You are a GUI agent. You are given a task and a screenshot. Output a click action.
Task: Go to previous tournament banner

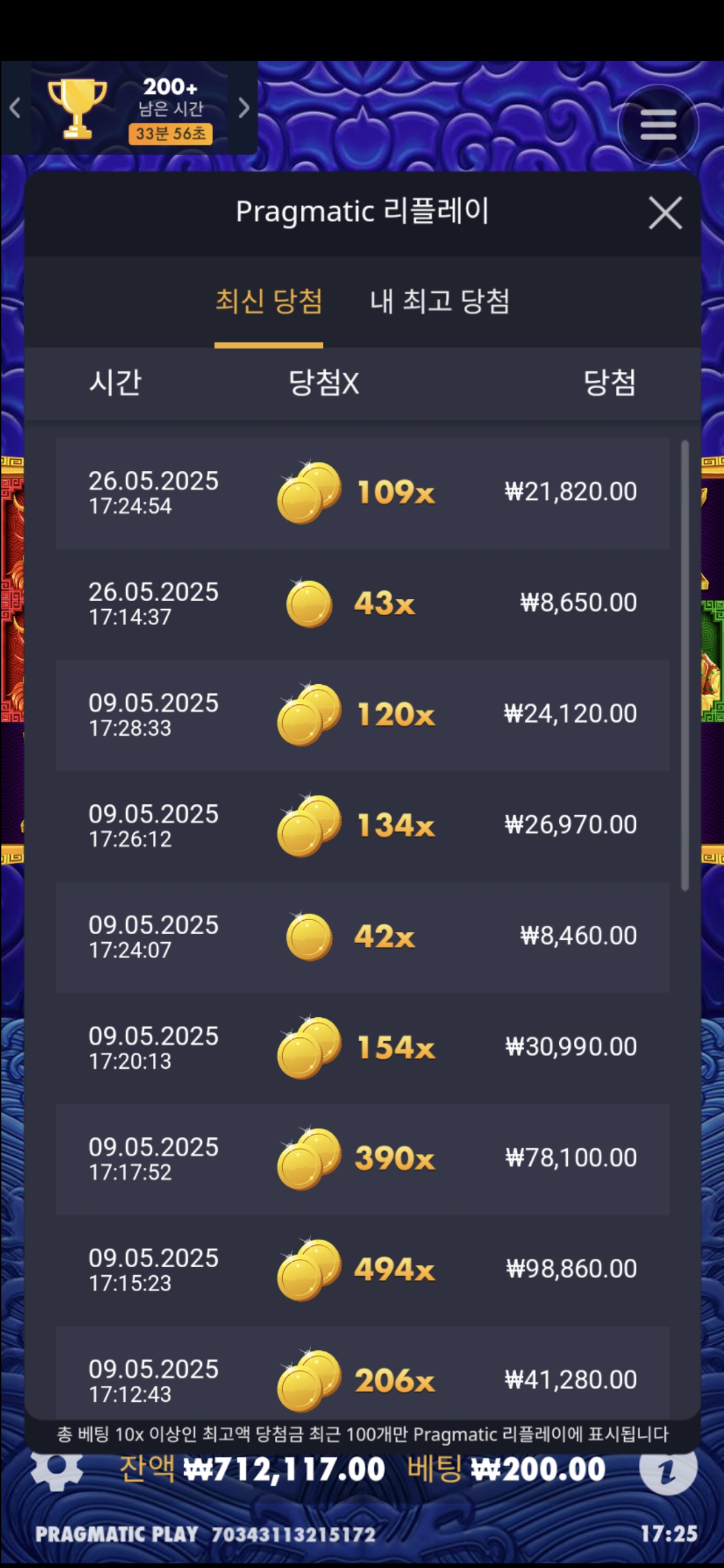pyautogui.click(x=15, y=107)
